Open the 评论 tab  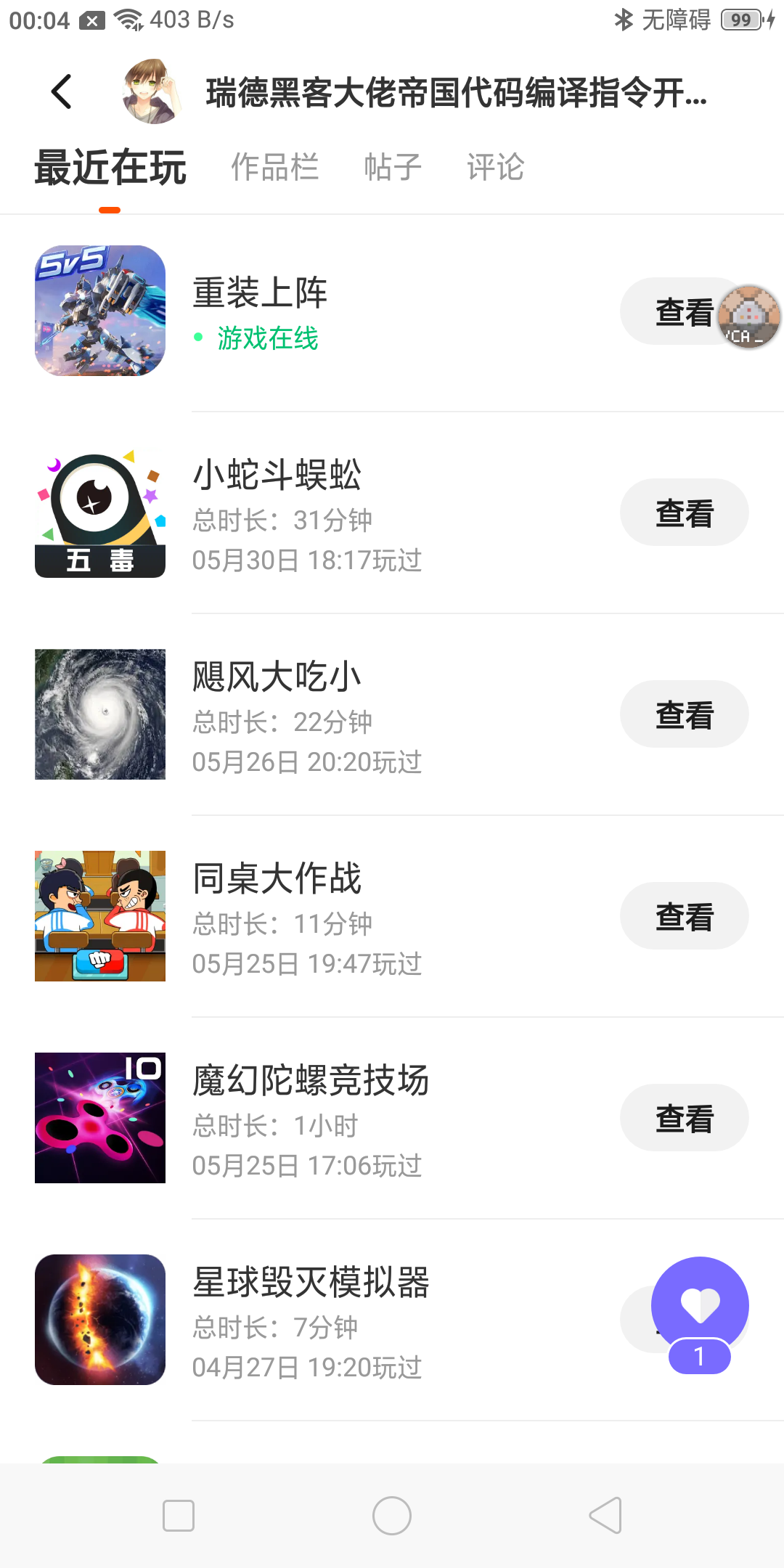496,168
